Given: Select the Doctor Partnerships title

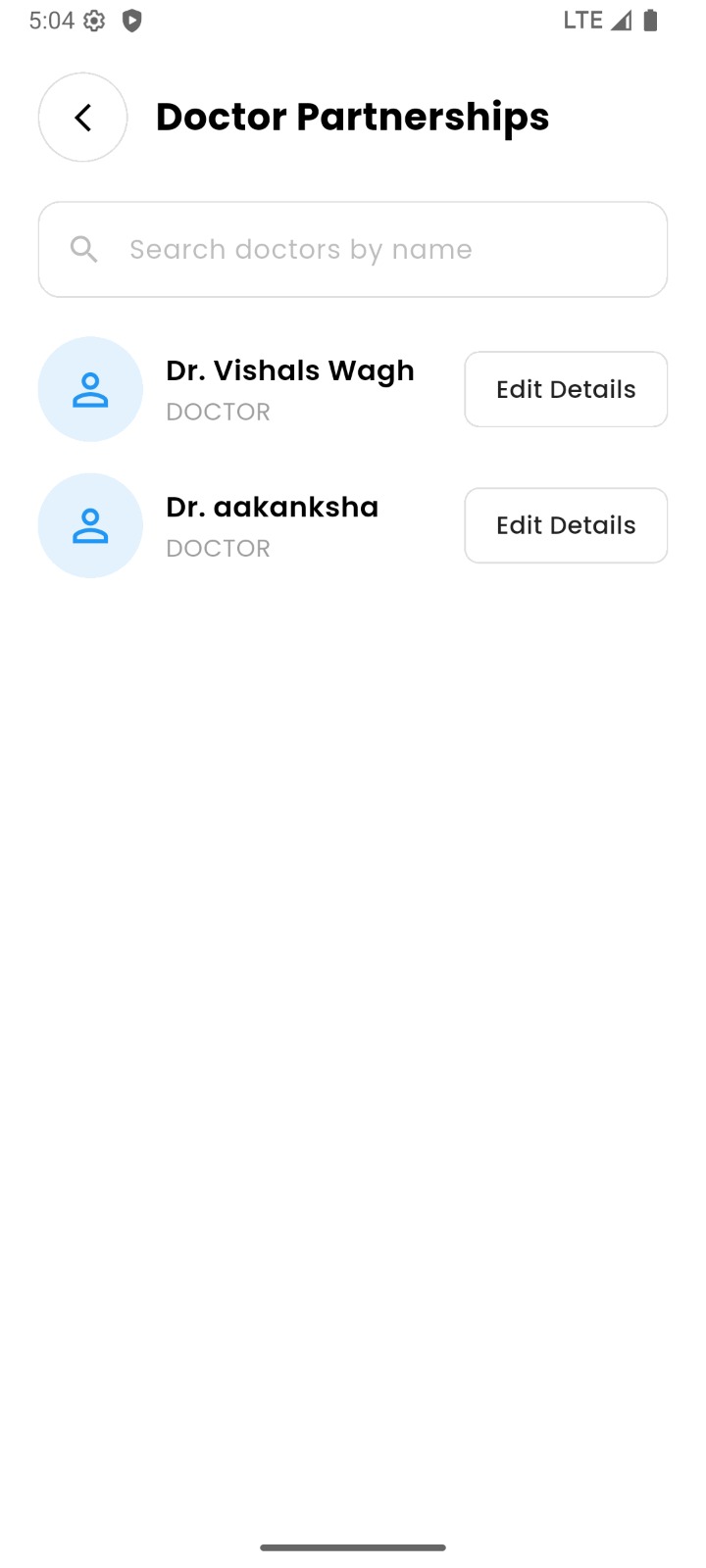Looking at the screenshot, I should tap(353, 117).
